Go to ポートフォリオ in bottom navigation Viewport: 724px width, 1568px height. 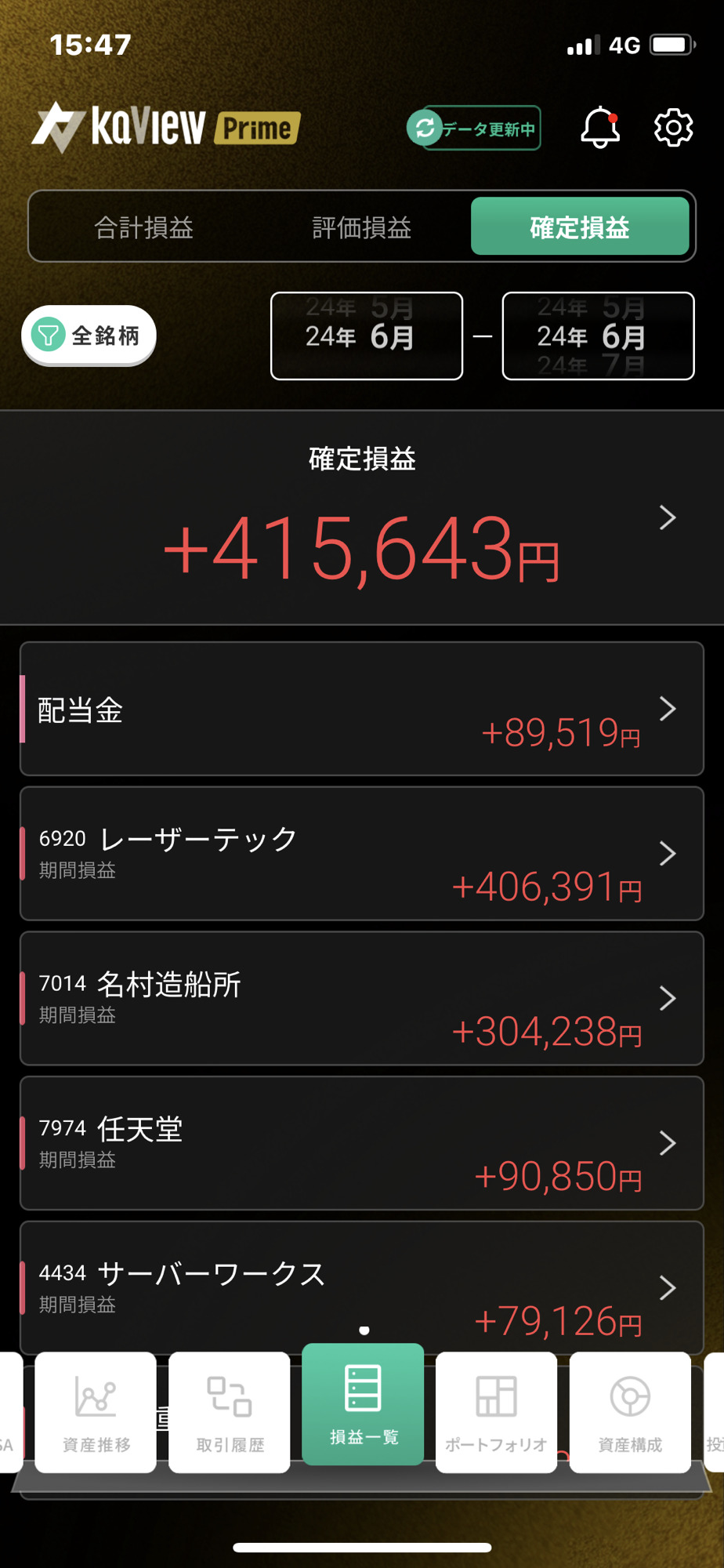pos(496,1412)
